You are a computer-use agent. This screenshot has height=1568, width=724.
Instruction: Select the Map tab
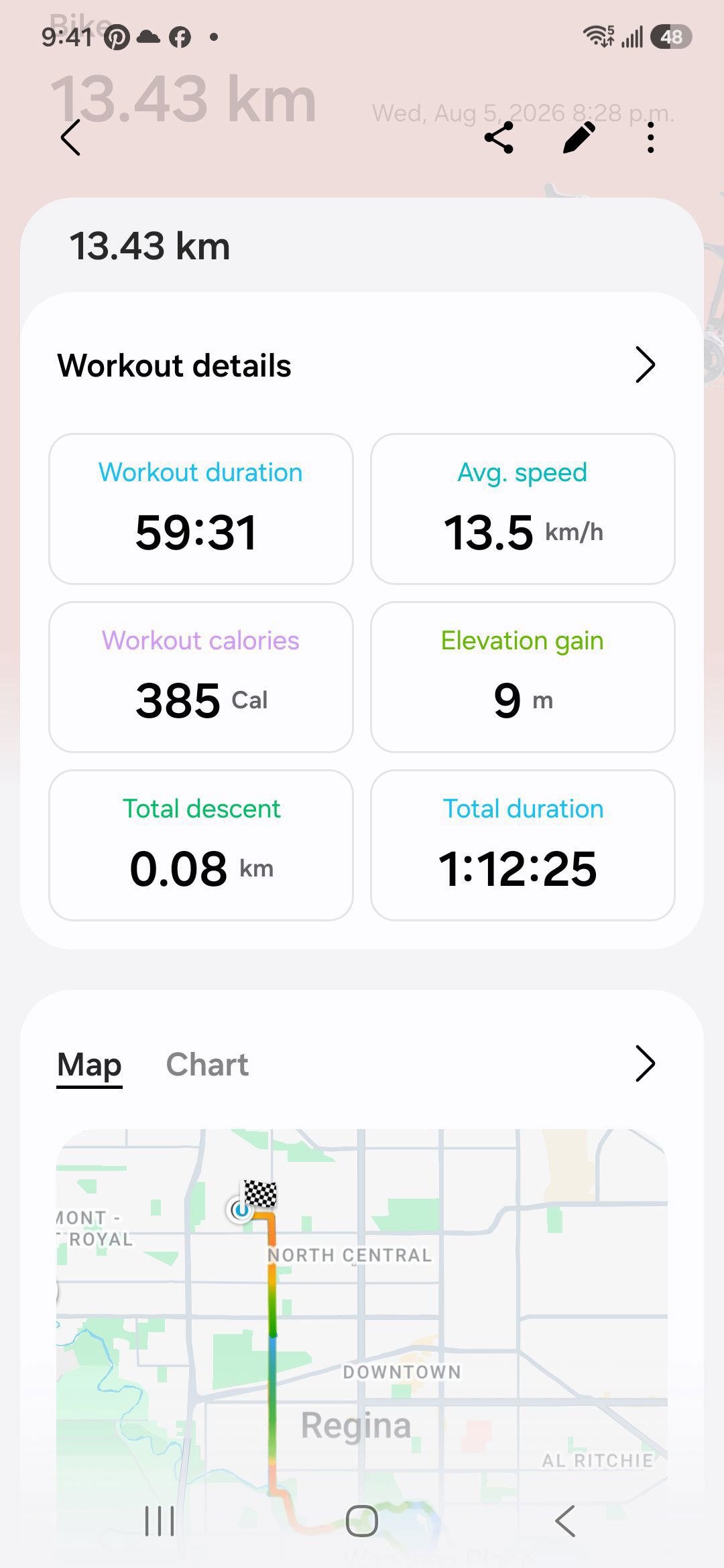[89, 1065]
